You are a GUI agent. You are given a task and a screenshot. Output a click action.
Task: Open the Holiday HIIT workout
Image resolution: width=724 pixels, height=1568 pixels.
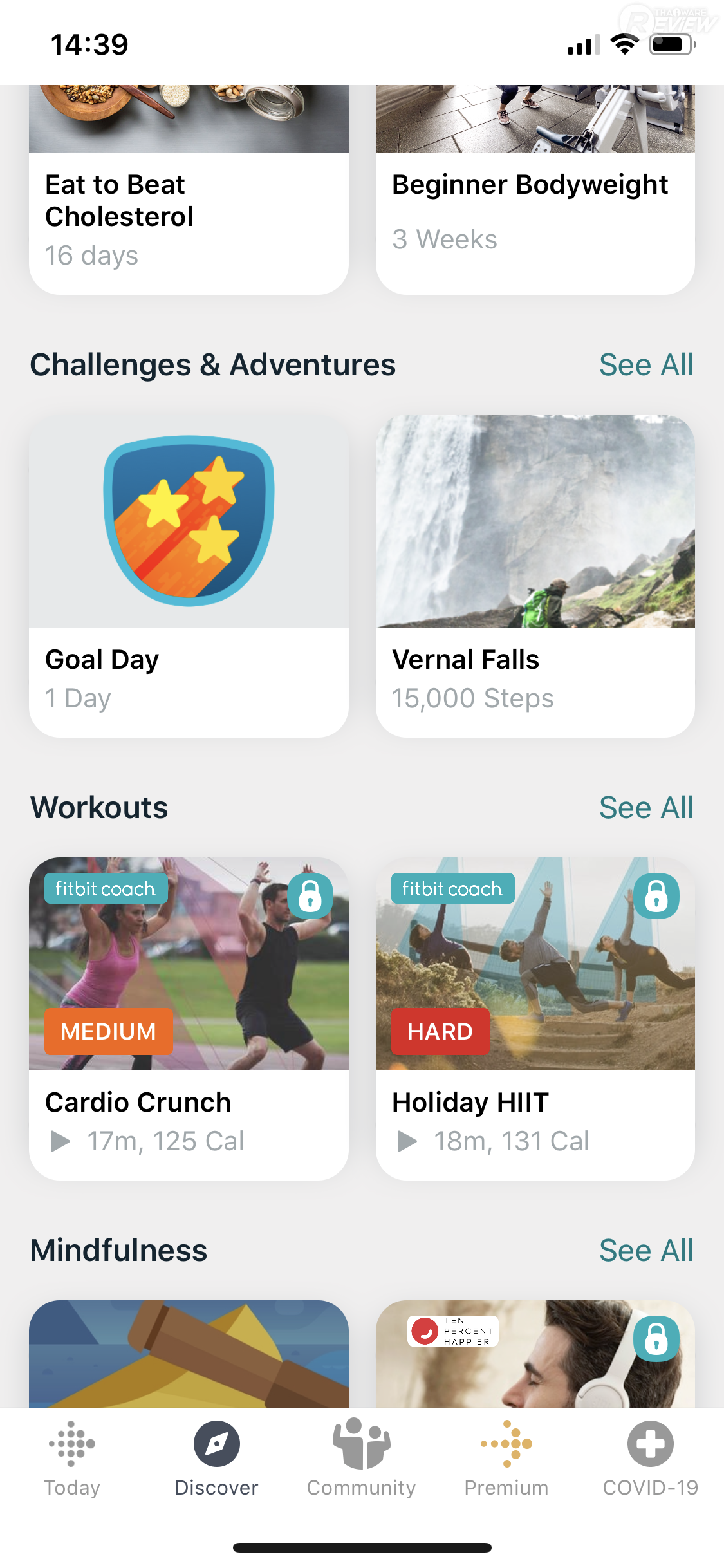coord(535,1018)
